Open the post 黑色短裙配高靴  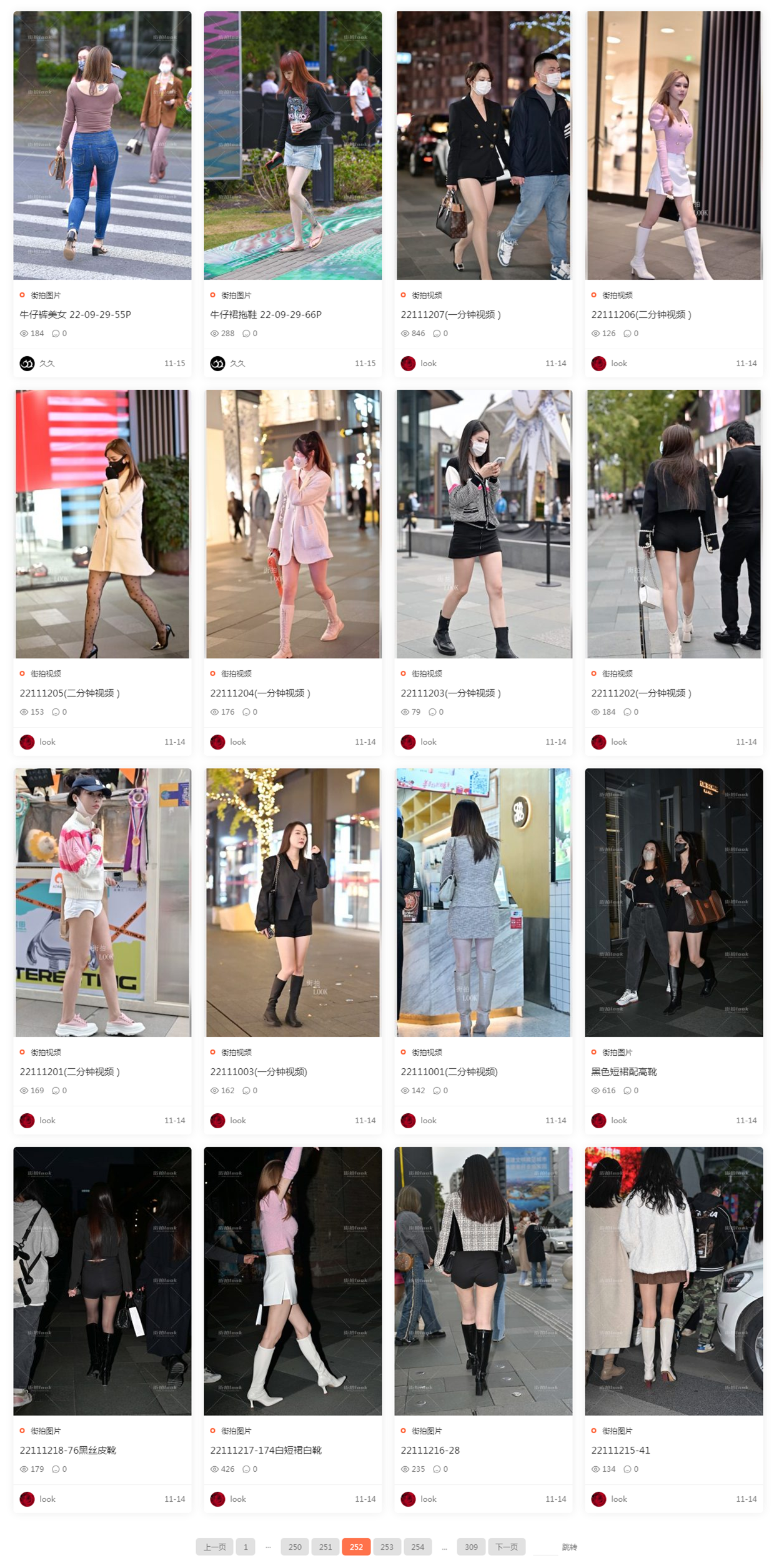pos(623,1071)
